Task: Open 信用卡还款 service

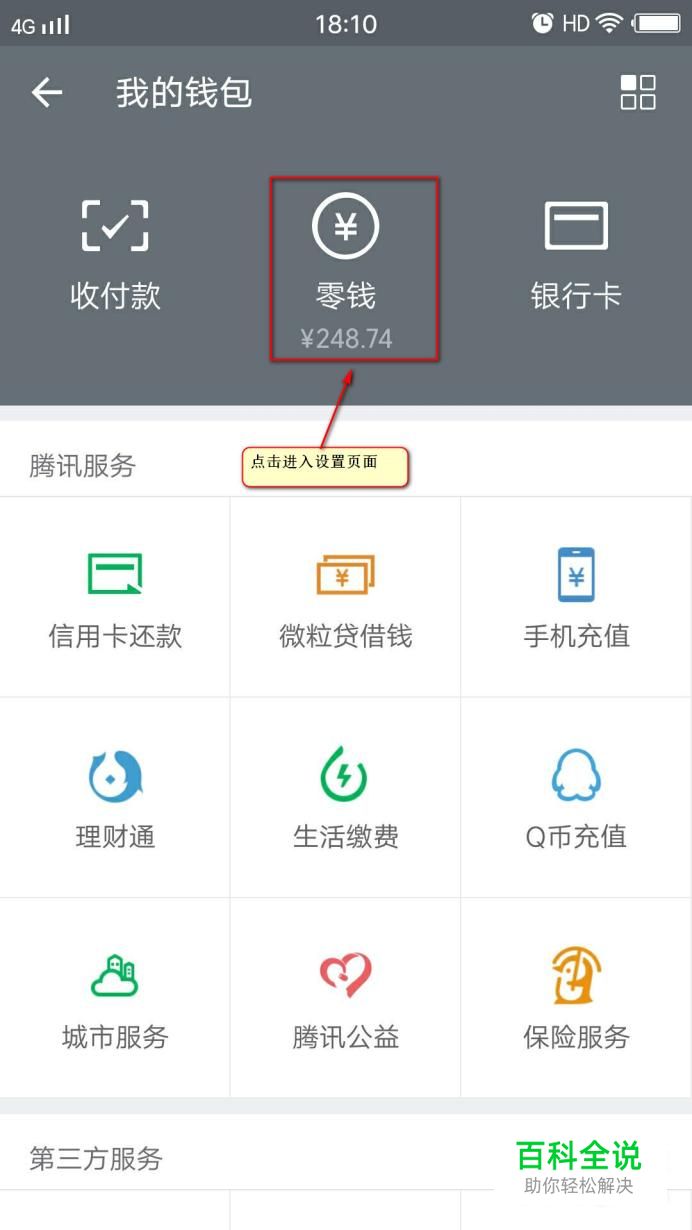Action: 115,598
